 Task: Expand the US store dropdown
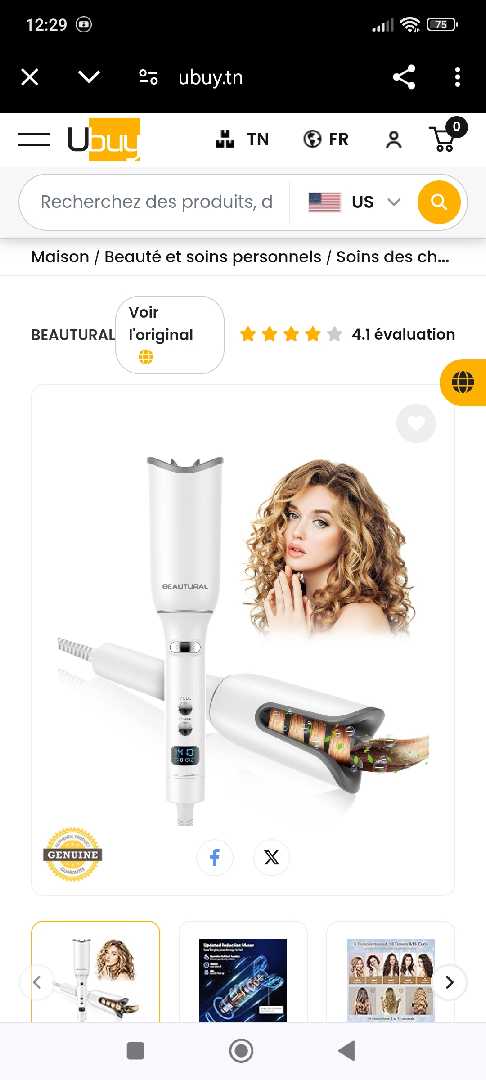354,202
